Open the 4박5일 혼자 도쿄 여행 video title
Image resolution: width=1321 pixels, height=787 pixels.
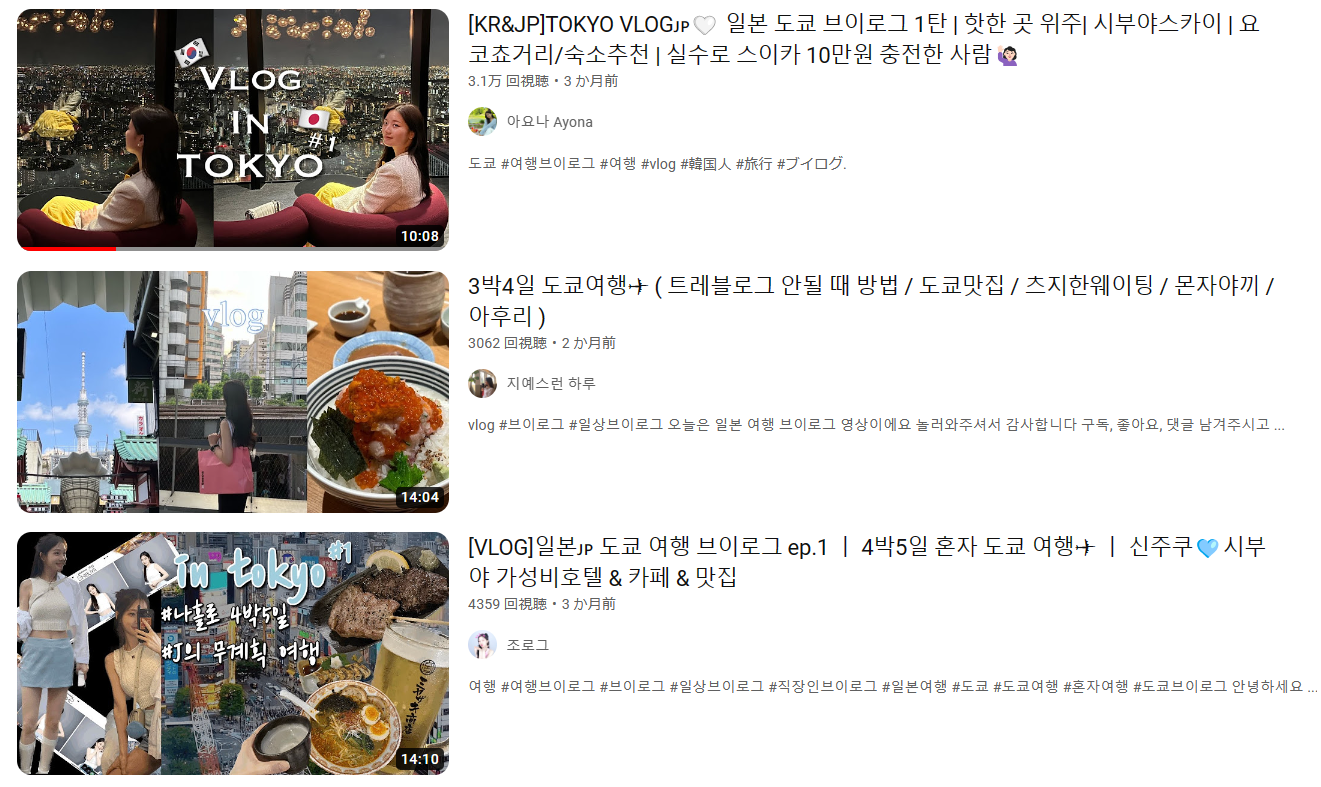[x=866, y=561]
